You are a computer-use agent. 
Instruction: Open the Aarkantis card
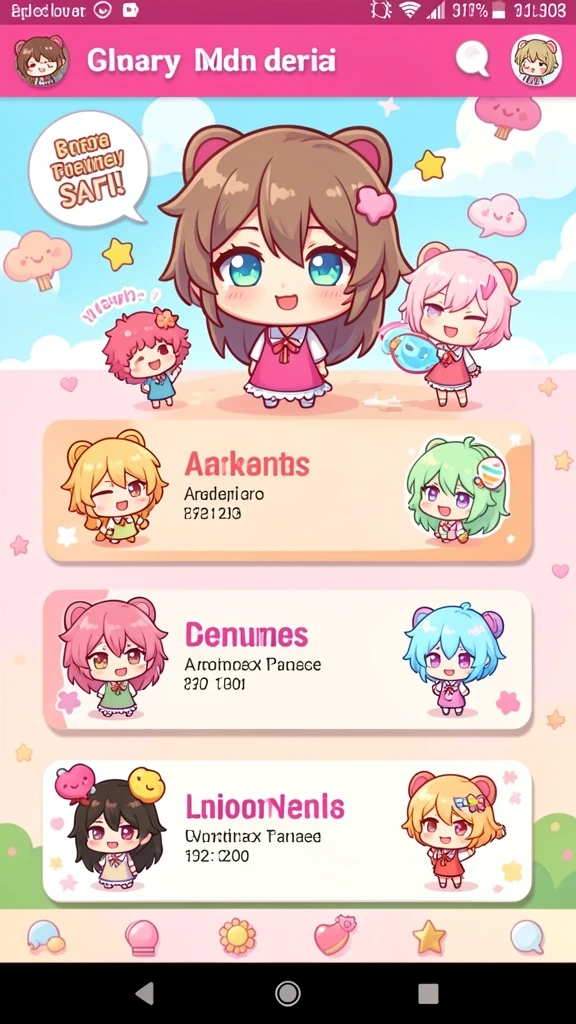[288, 490]
